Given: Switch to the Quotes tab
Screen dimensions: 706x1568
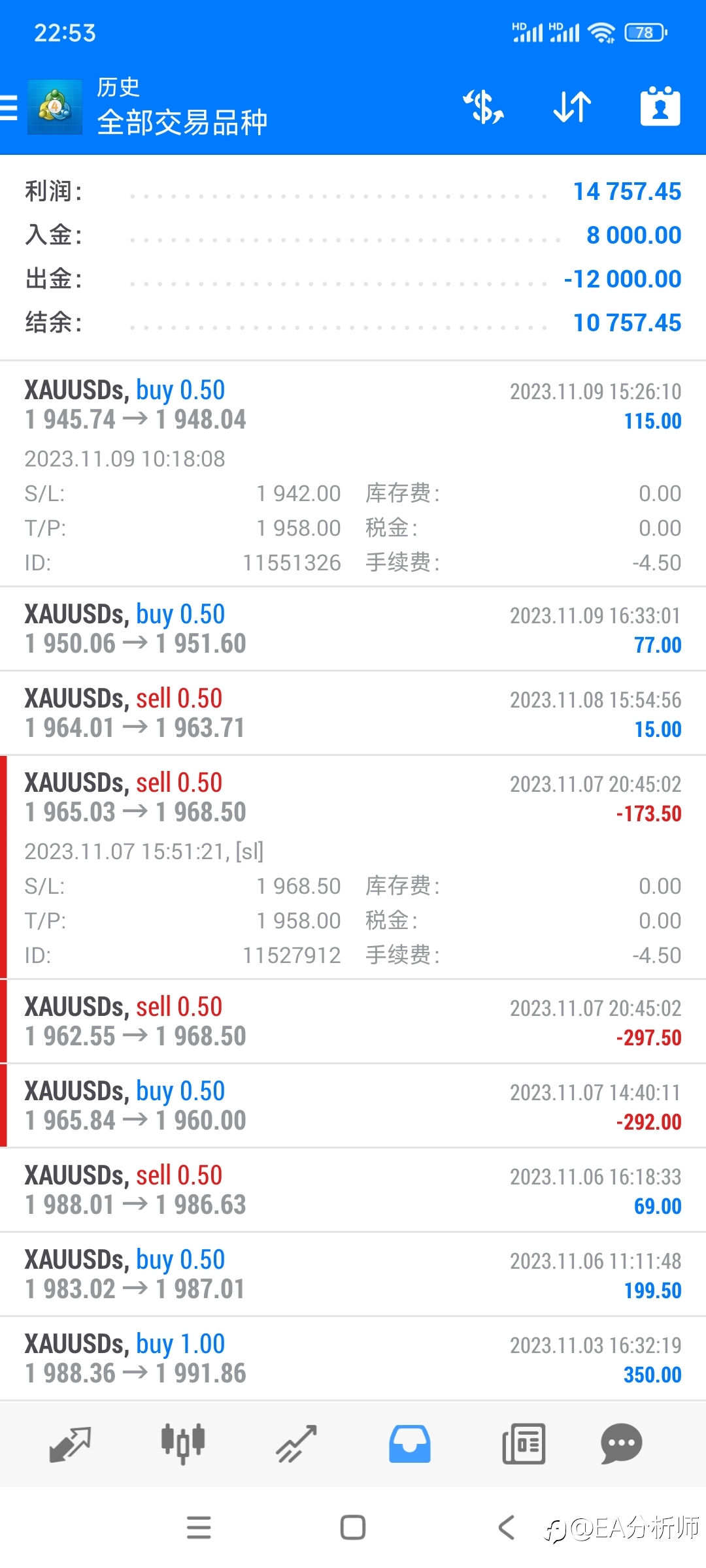Looking at the screenshot, I should pos(70,1444).
